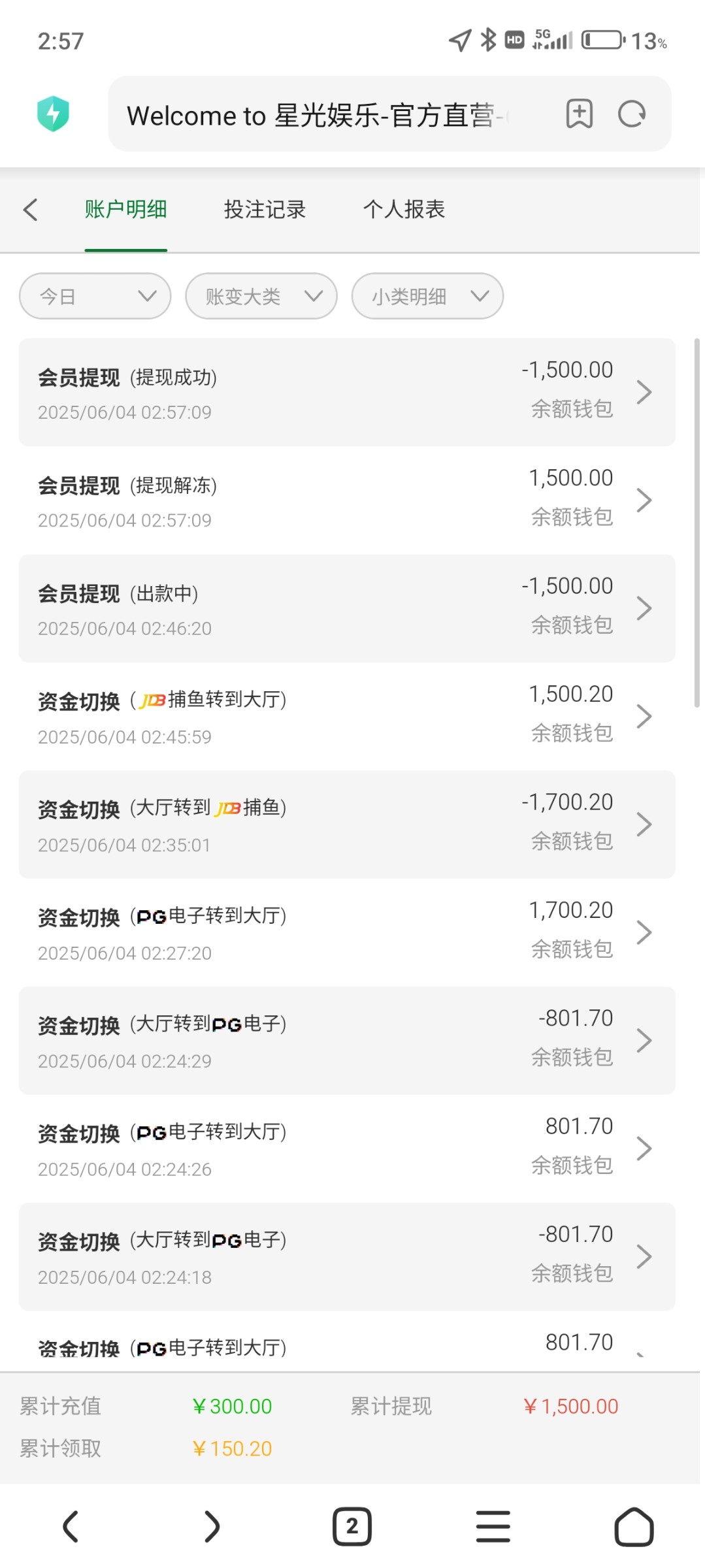705x1568 pixels.
Task: Add this page to bookmarks
Action: pos(579,114)
